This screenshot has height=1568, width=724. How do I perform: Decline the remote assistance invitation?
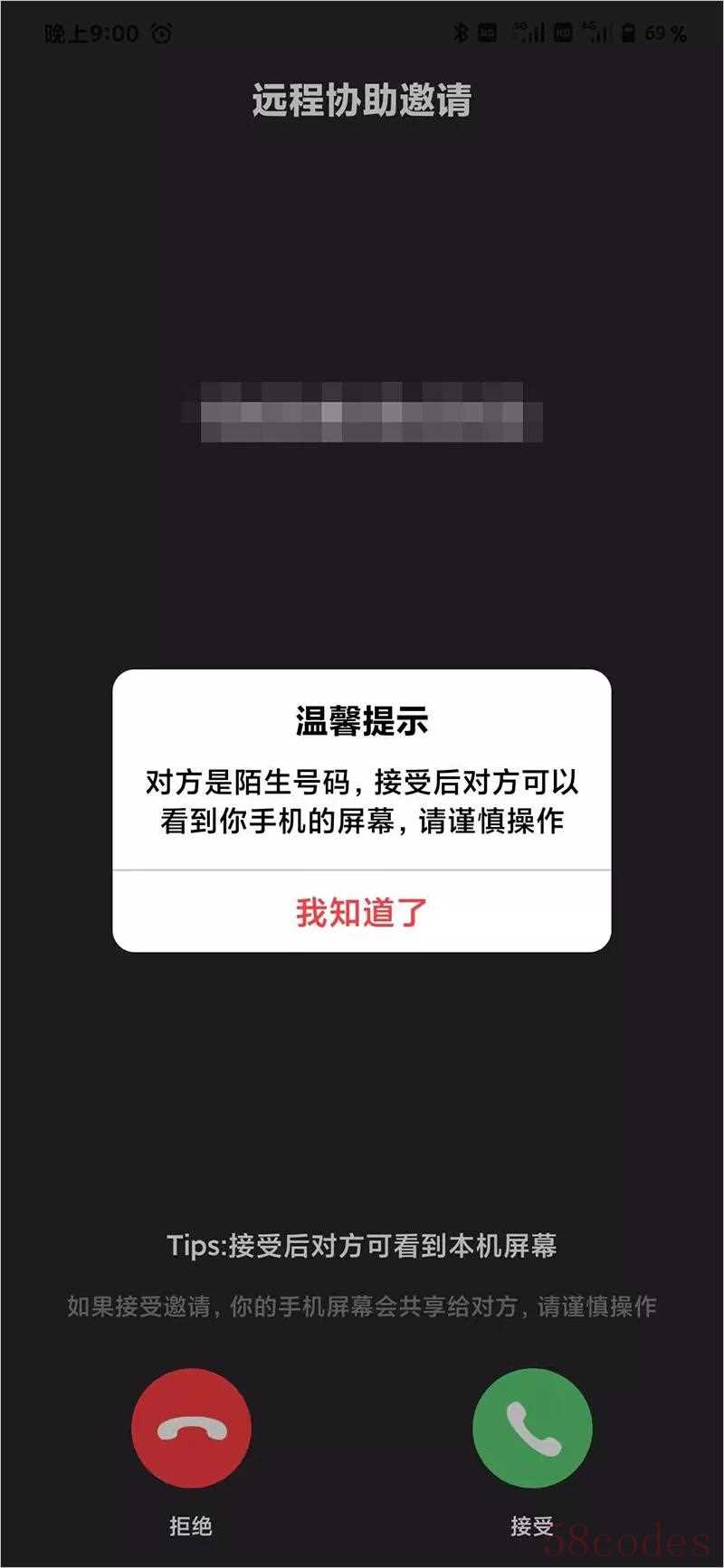coord(191,1429)
